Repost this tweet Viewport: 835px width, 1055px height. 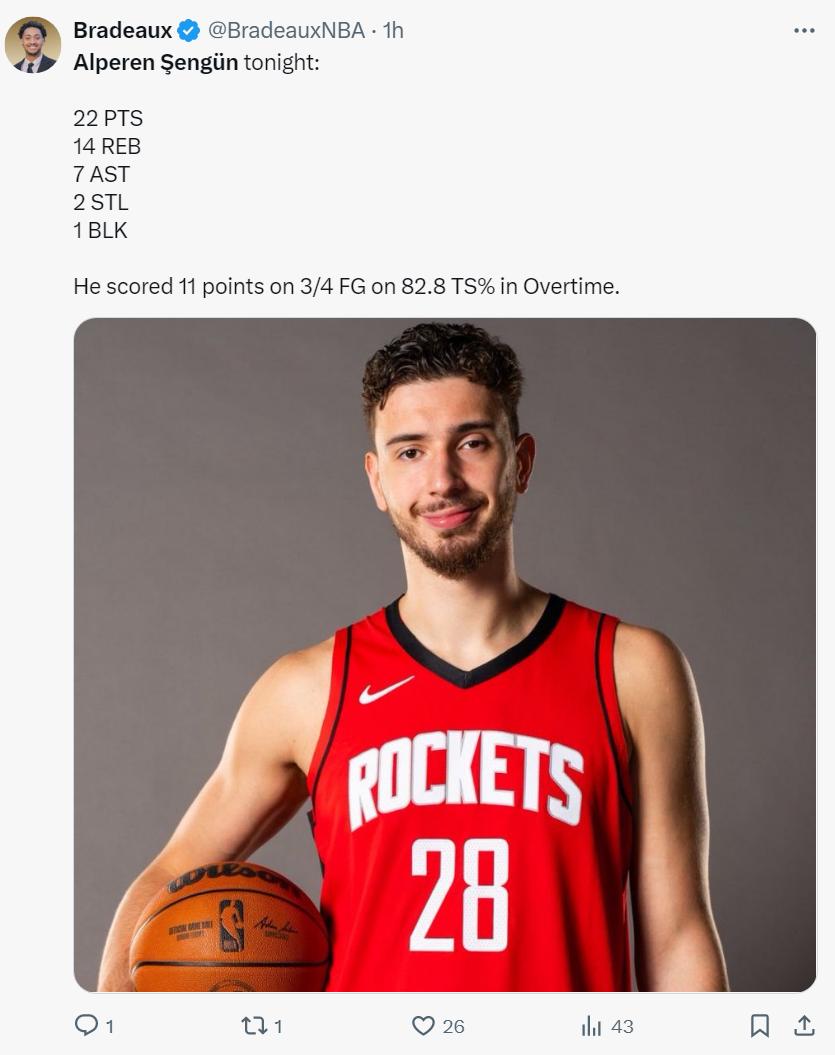click(x=253, y=1026)
